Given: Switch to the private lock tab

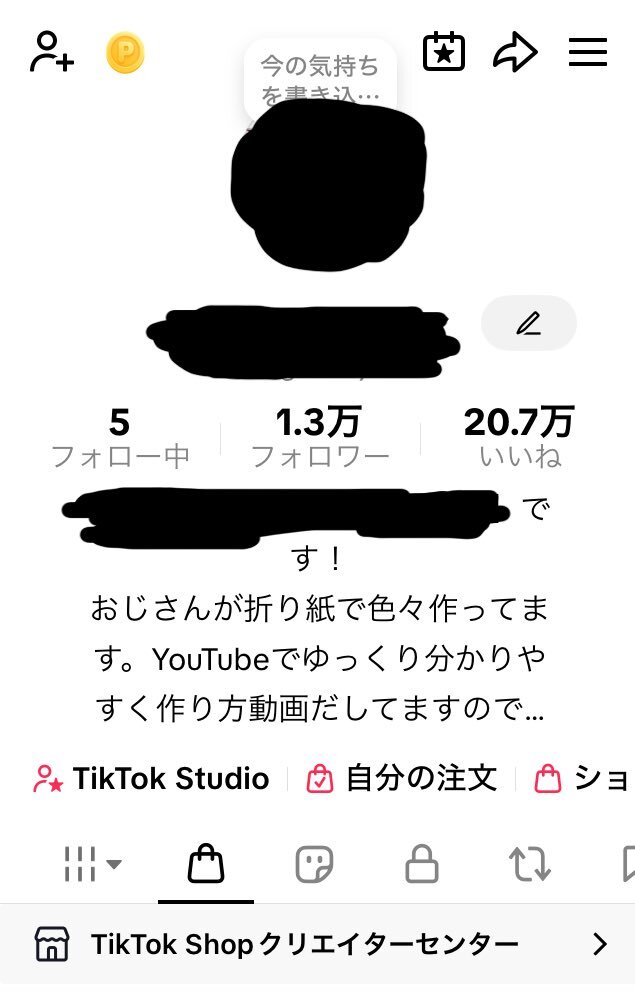Looking at the screenshot, I should 421,864.
